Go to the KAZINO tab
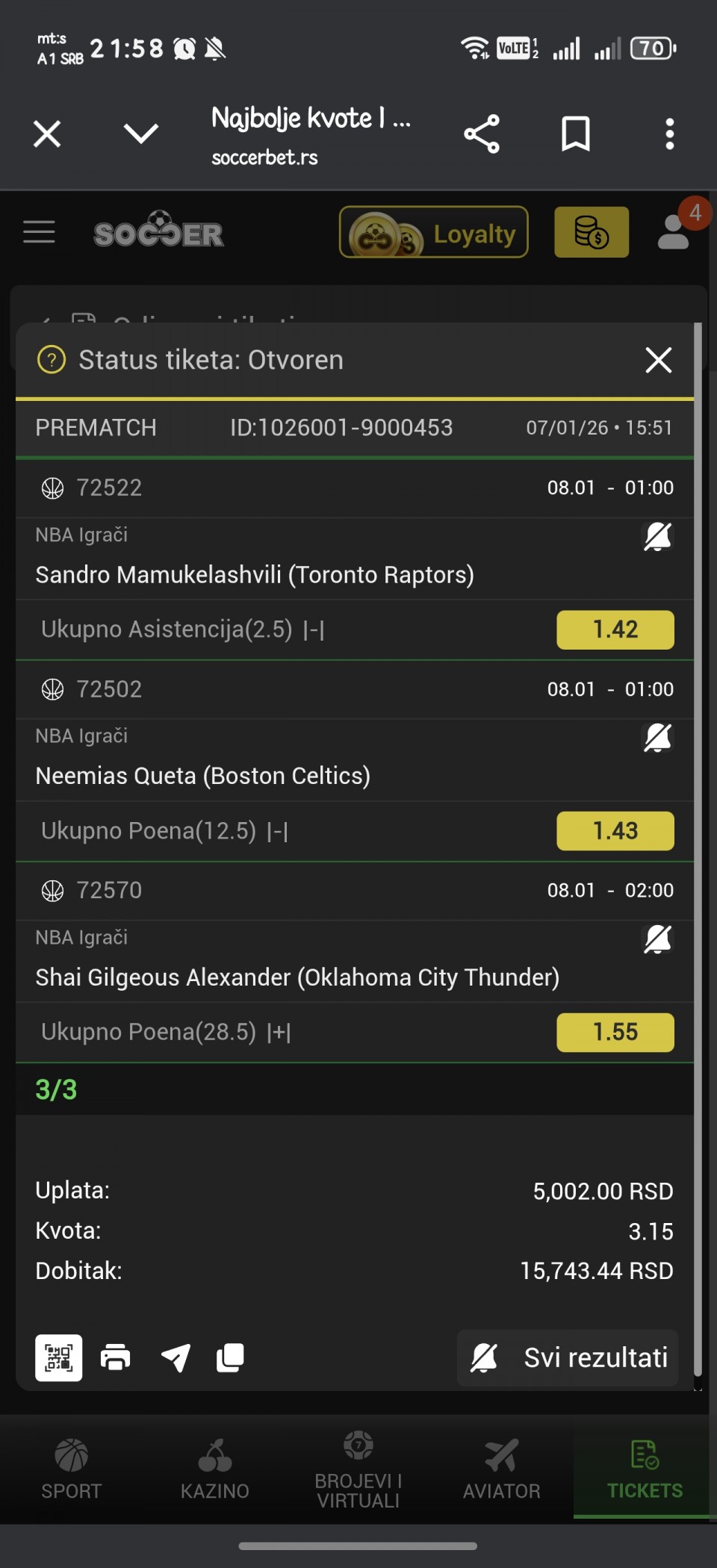 [215, 1469]
